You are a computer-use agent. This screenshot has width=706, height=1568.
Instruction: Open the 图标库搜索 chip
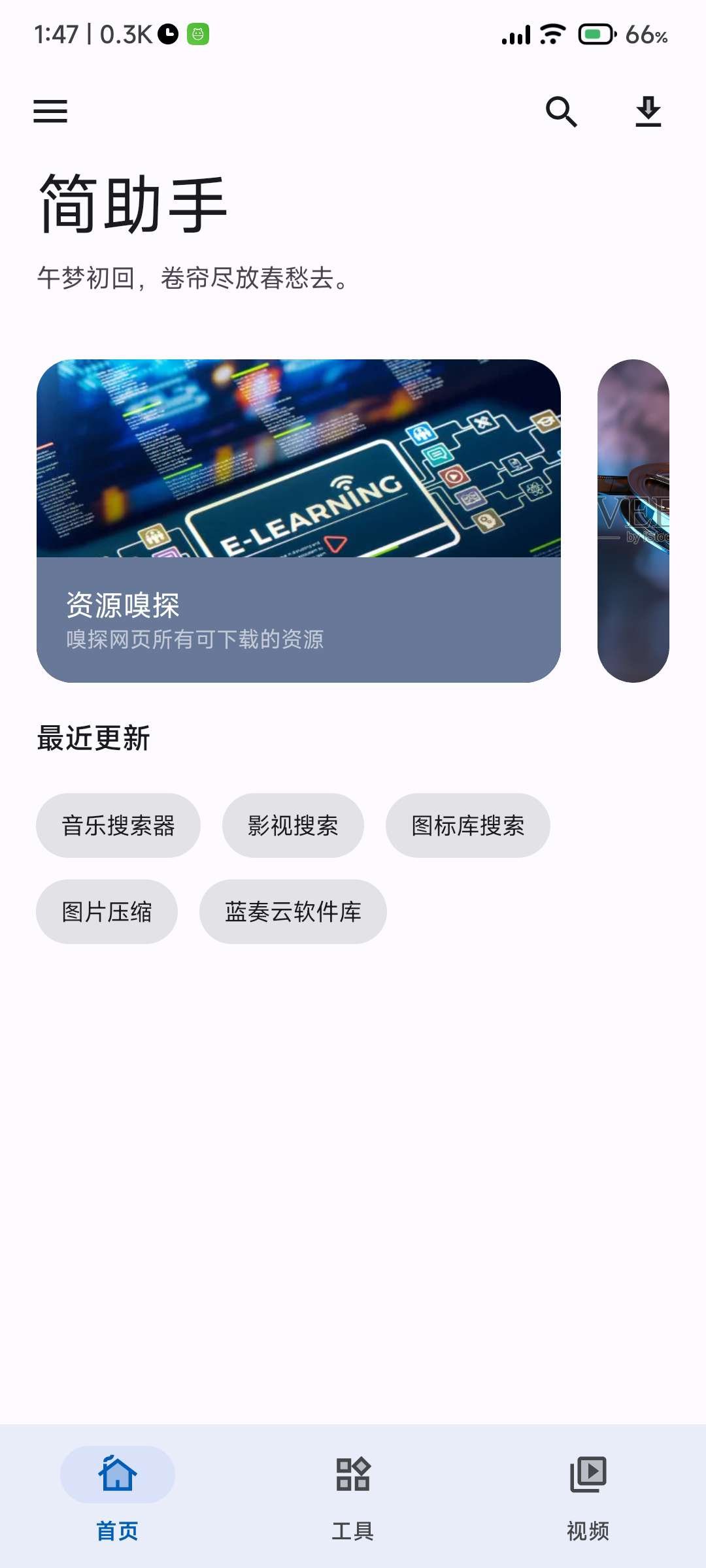pos(467,825)
